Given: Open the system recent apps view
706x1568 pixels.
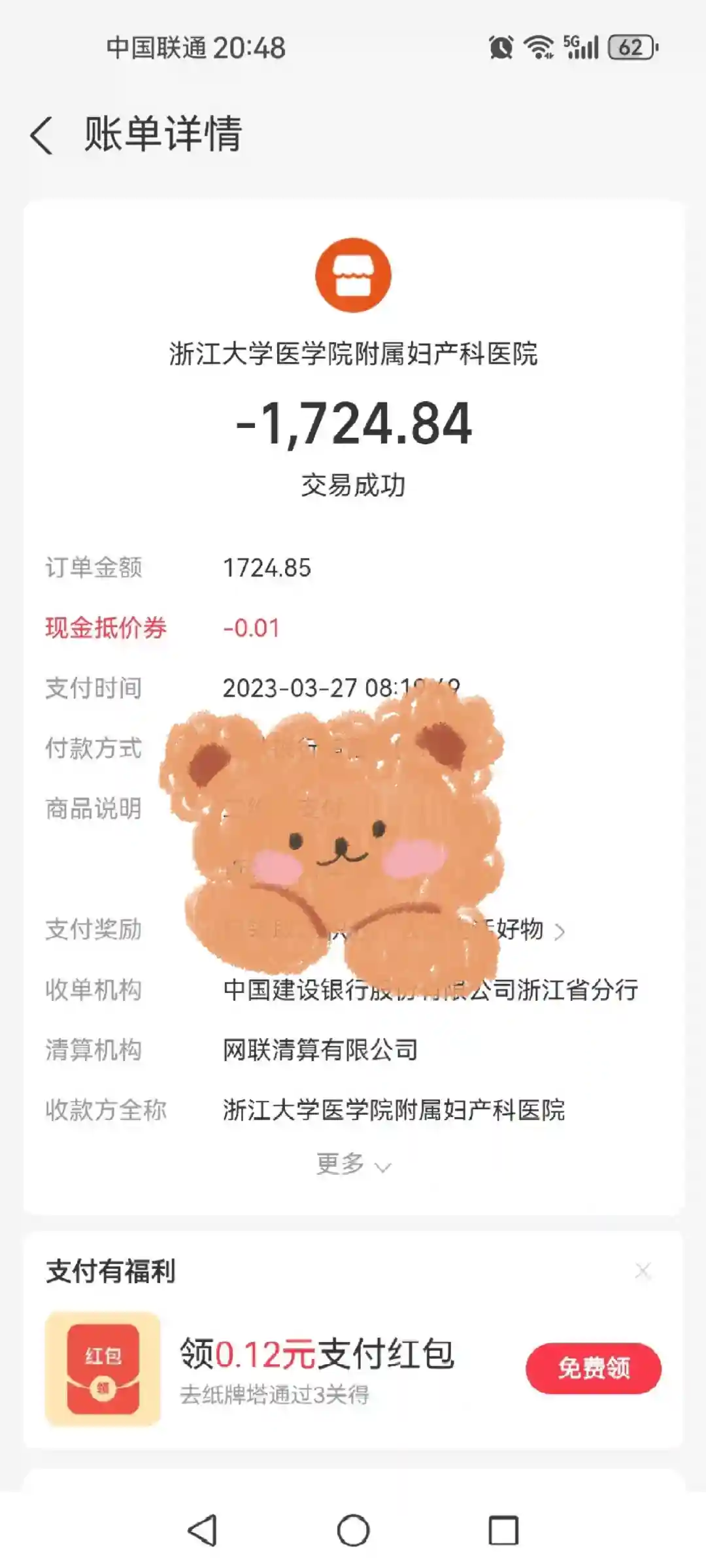Looking at the screenshot, I should (x=503, y=1530).
